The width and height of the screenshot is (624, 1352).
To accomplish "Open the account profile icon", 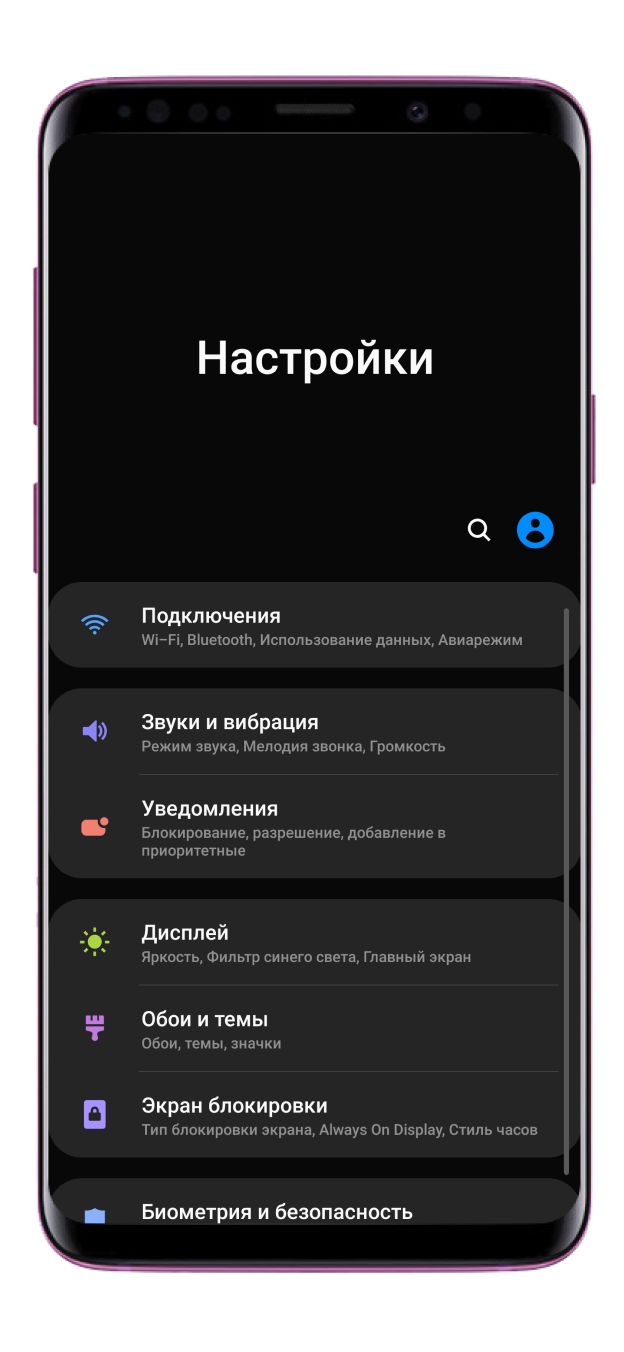I will pyautogui.click(x=535, y=530).
